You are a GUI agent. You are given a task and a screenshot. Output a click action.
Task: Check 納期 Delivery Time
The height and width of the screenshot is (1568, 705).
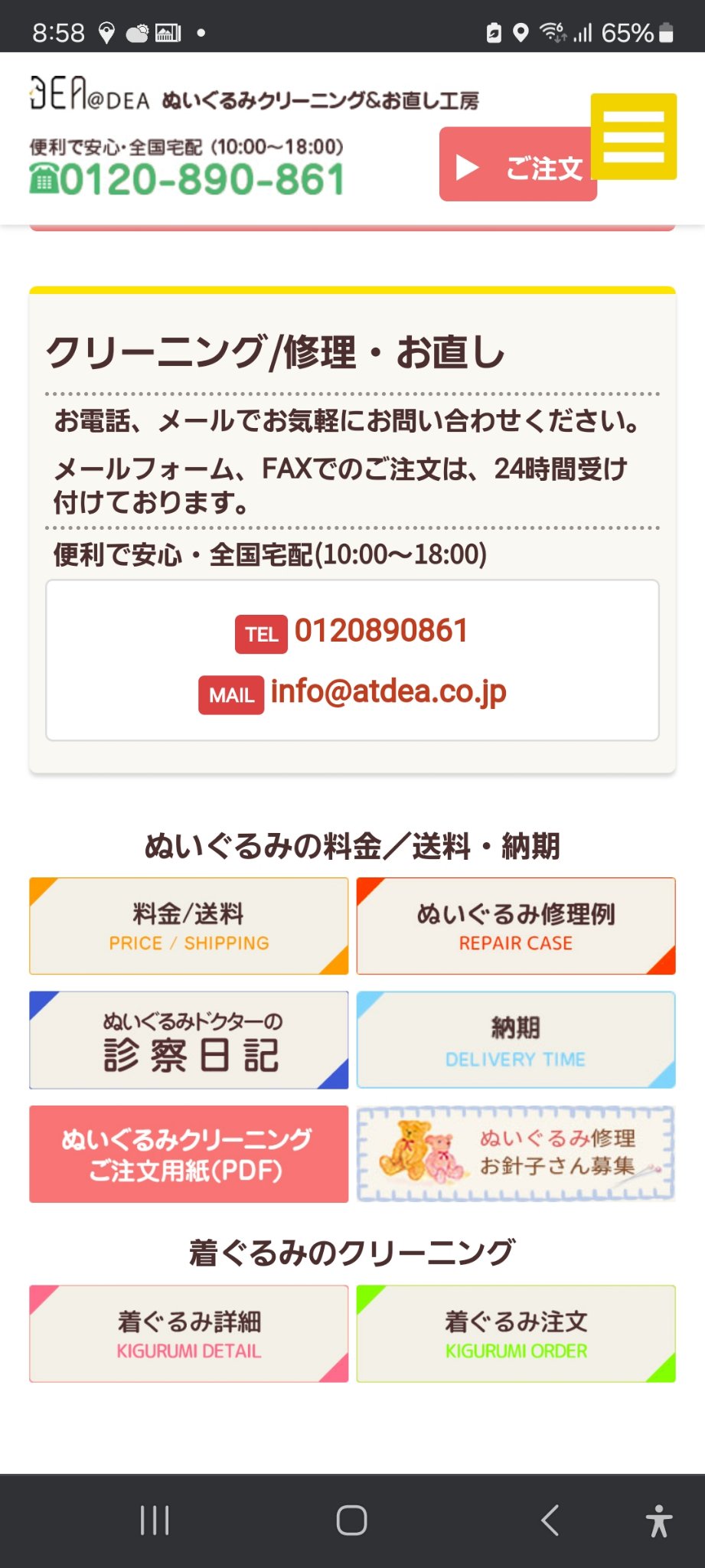tap(516, 1040)
